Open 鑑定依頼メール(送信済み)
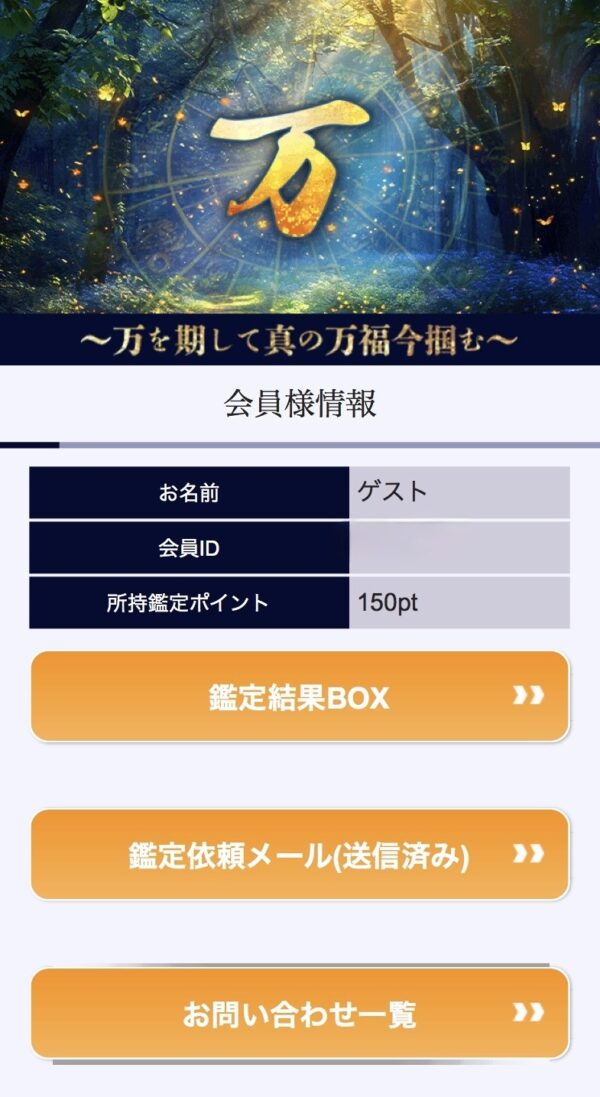Screen dimensions: 600x1097 [x=299, y=855]
